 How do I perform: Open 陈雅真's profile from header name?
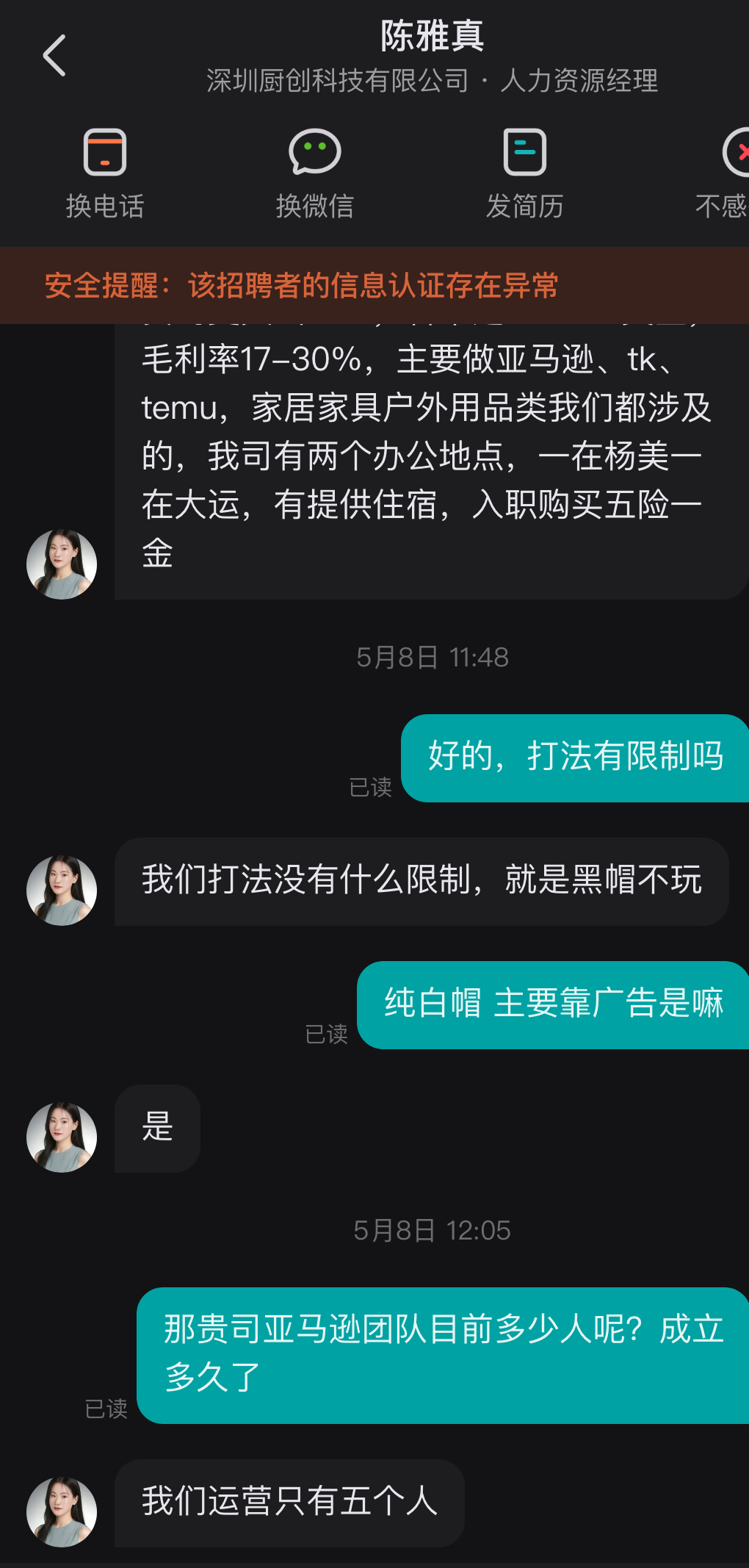click(x=432, y=35)
